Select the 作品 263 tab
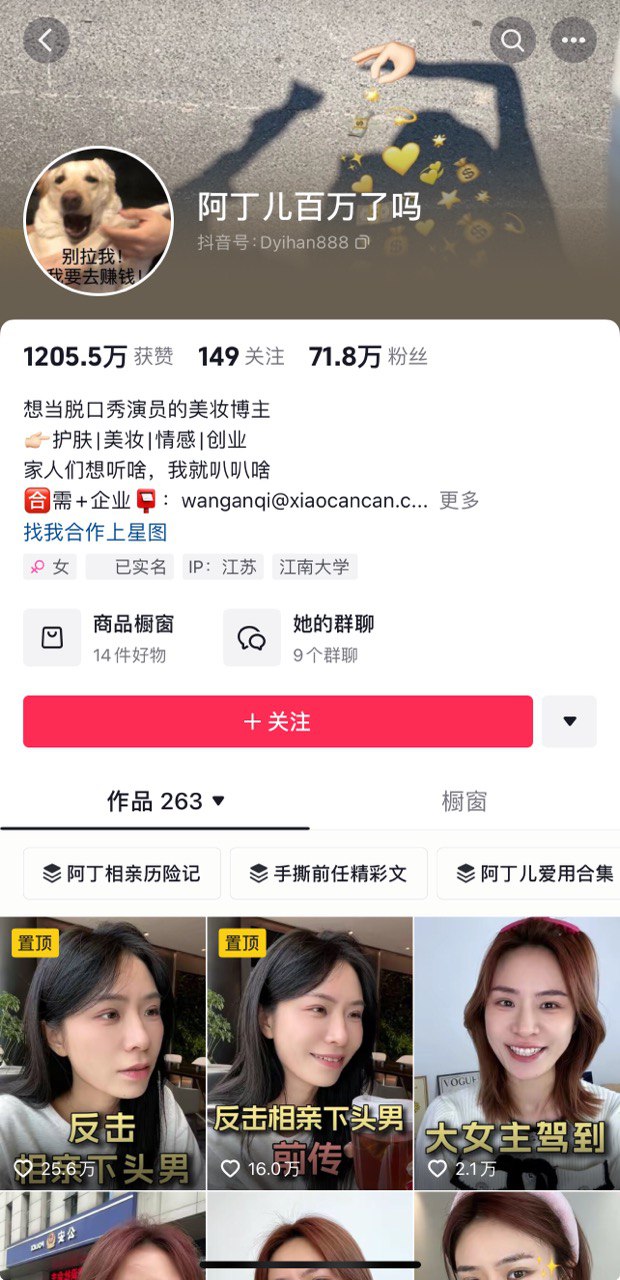 point(165,801)
